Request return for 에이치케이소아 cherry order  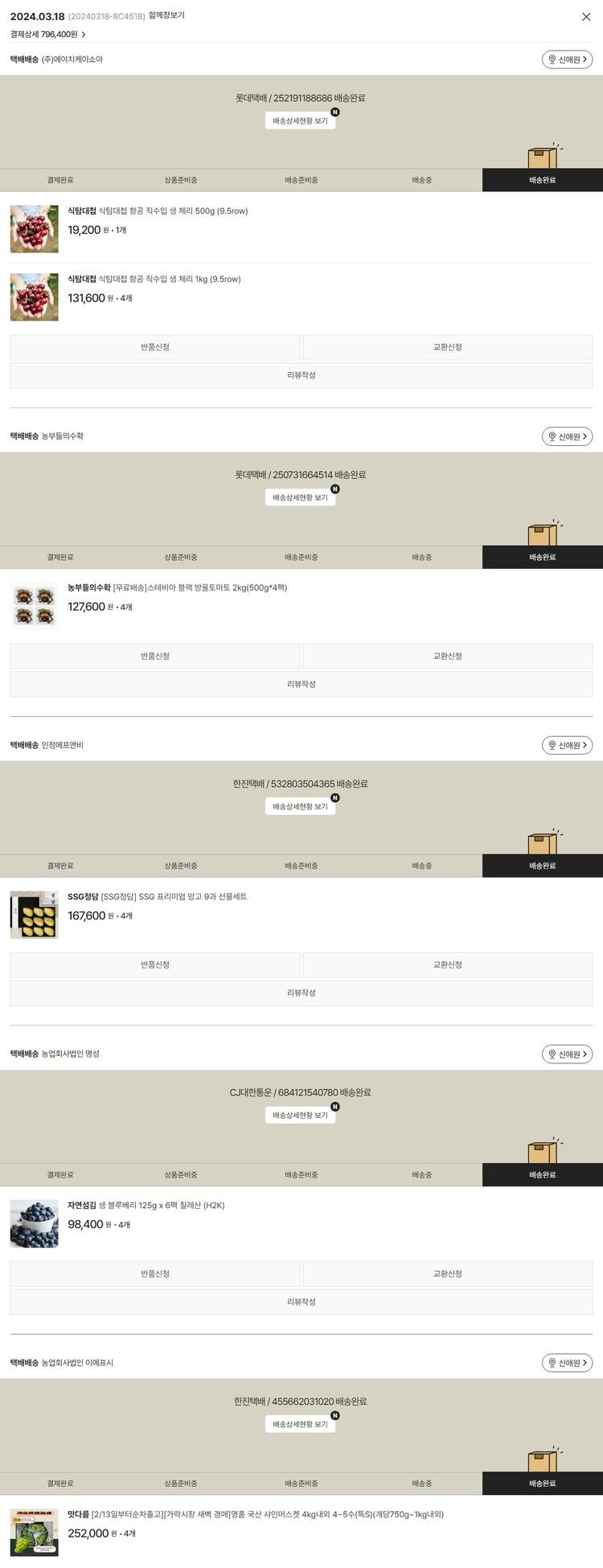pyautogui.click(x=155, y=347)
